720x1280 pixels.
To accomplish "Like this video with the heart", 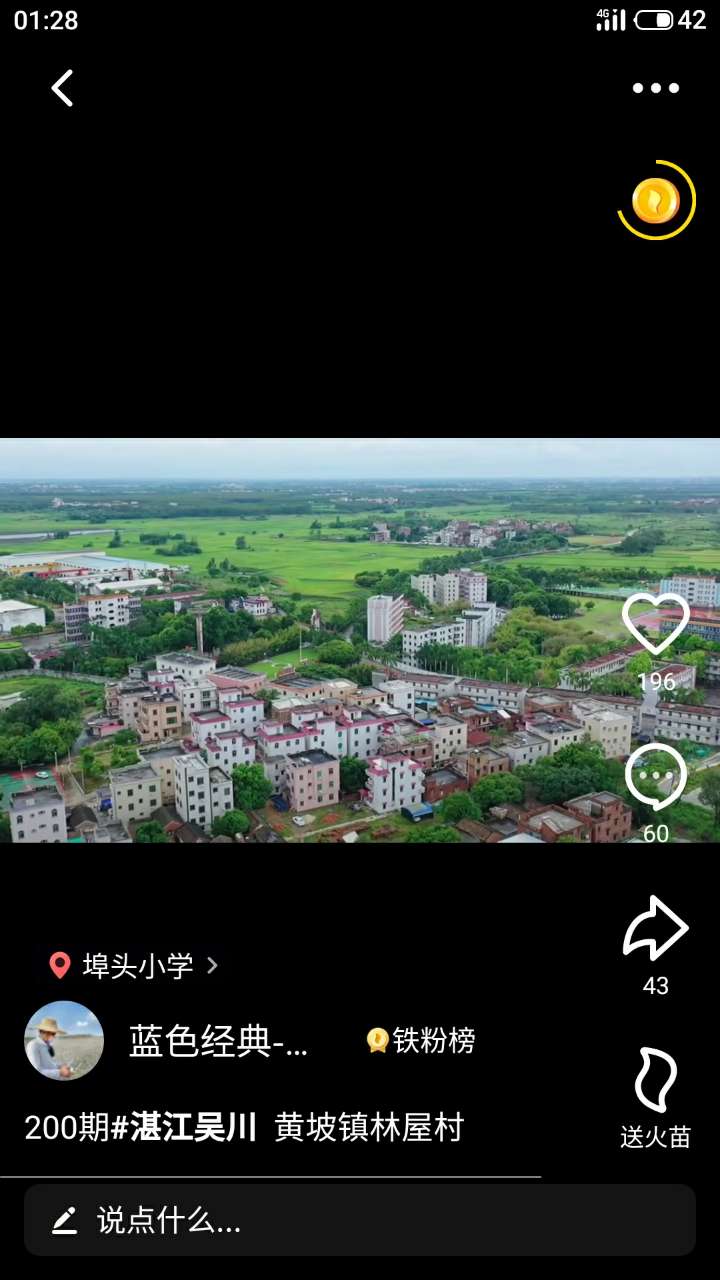I will [656, 624].
